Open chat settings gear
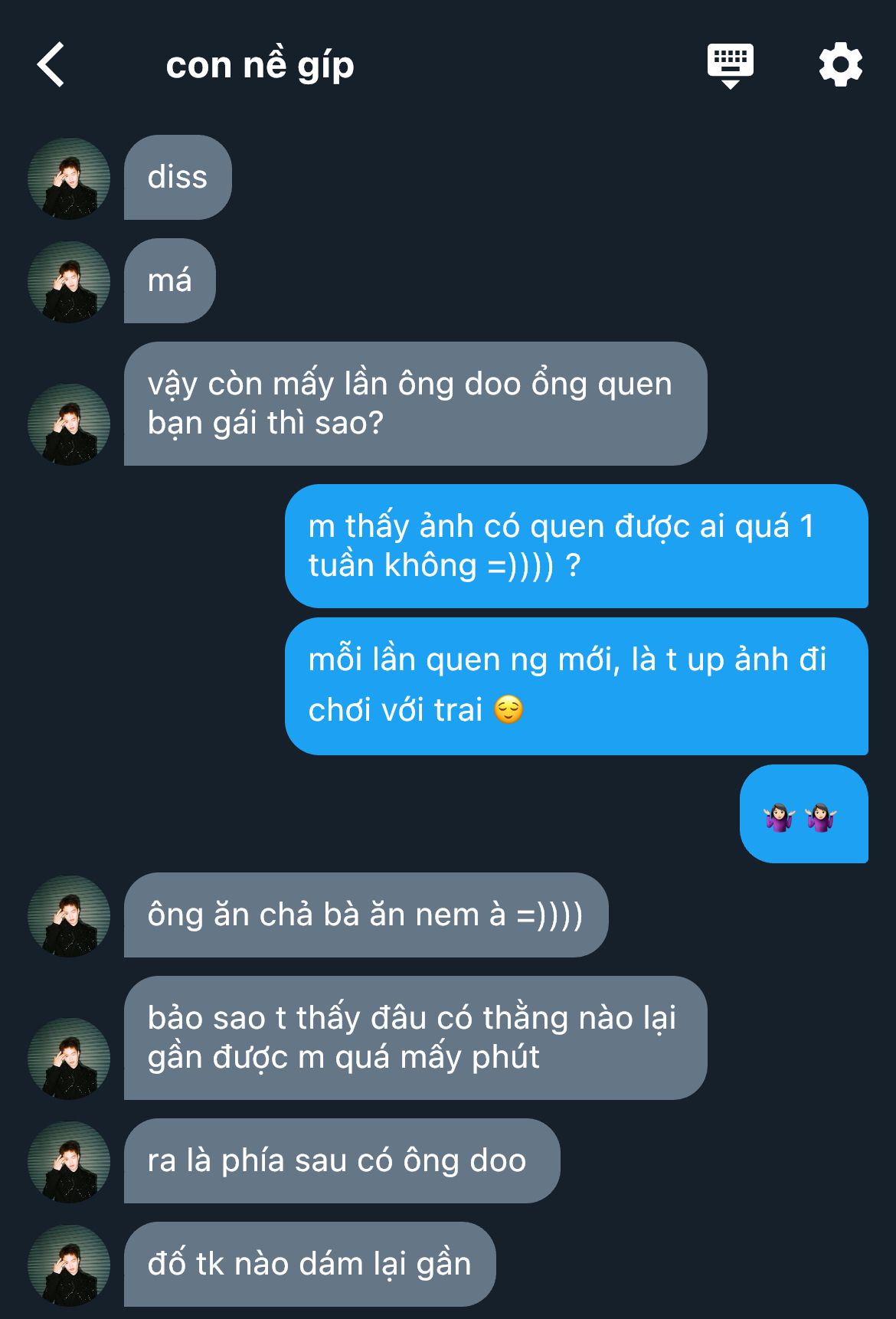 pos(840,64)
